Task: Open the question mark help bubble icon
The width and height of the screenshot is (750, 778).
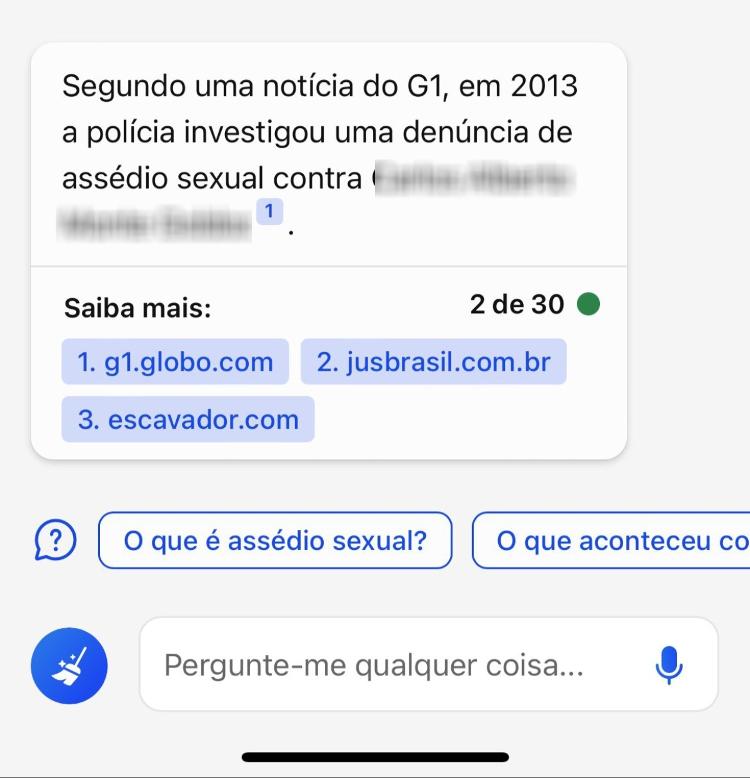Action: (x=55, y=540)
